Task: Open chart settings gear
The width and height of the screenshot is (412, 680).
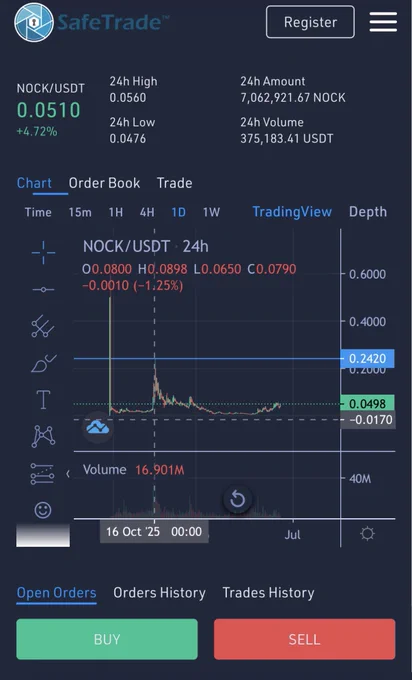Action: click(x=367, y=533)
